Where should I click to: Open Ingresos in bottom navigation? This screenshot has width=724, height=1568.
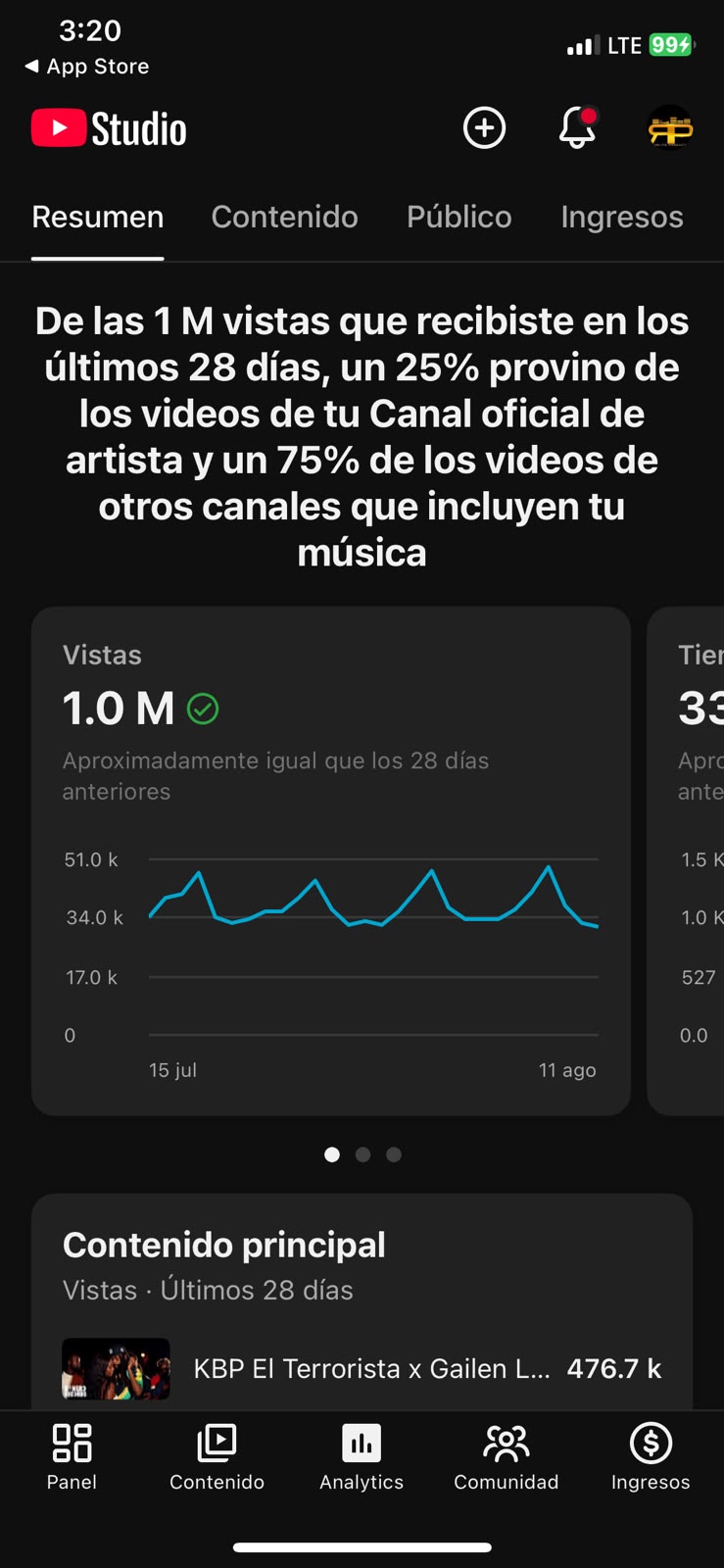[x=651, y=1457]
